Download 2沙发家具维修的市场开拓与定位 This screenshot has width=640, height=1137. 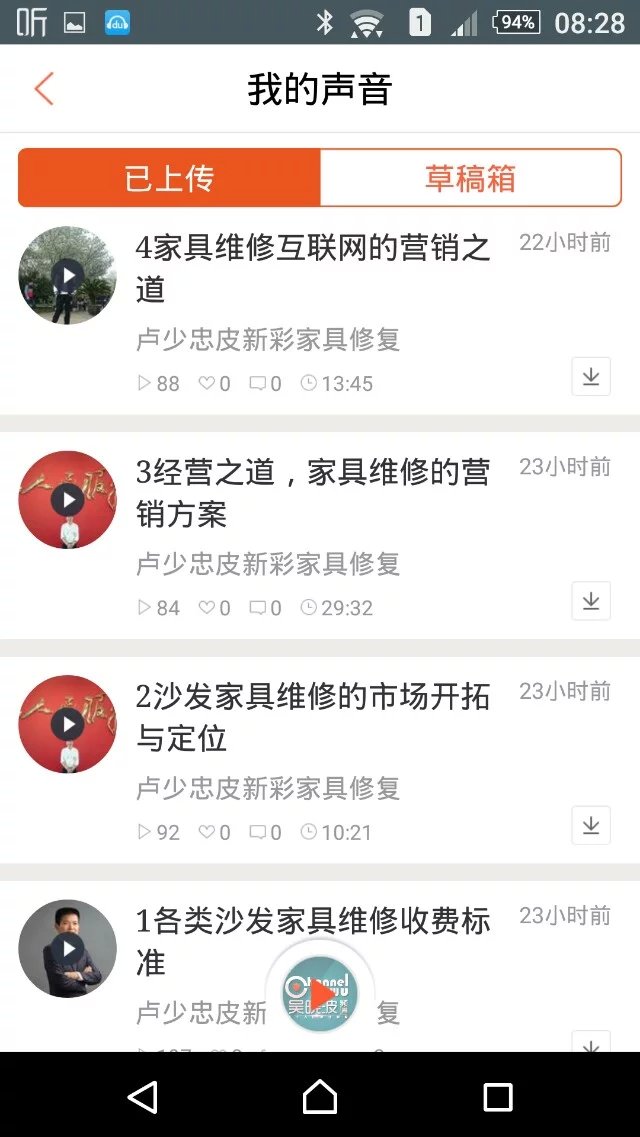[591, 826]
